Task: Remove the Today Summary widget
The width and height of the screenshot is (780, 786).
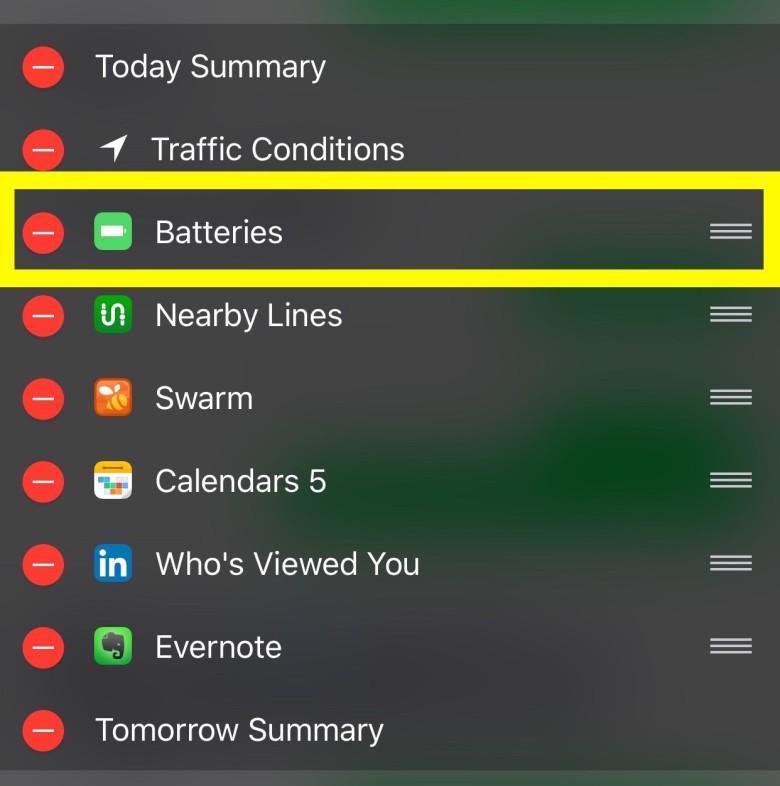Action: pos(43,67)
